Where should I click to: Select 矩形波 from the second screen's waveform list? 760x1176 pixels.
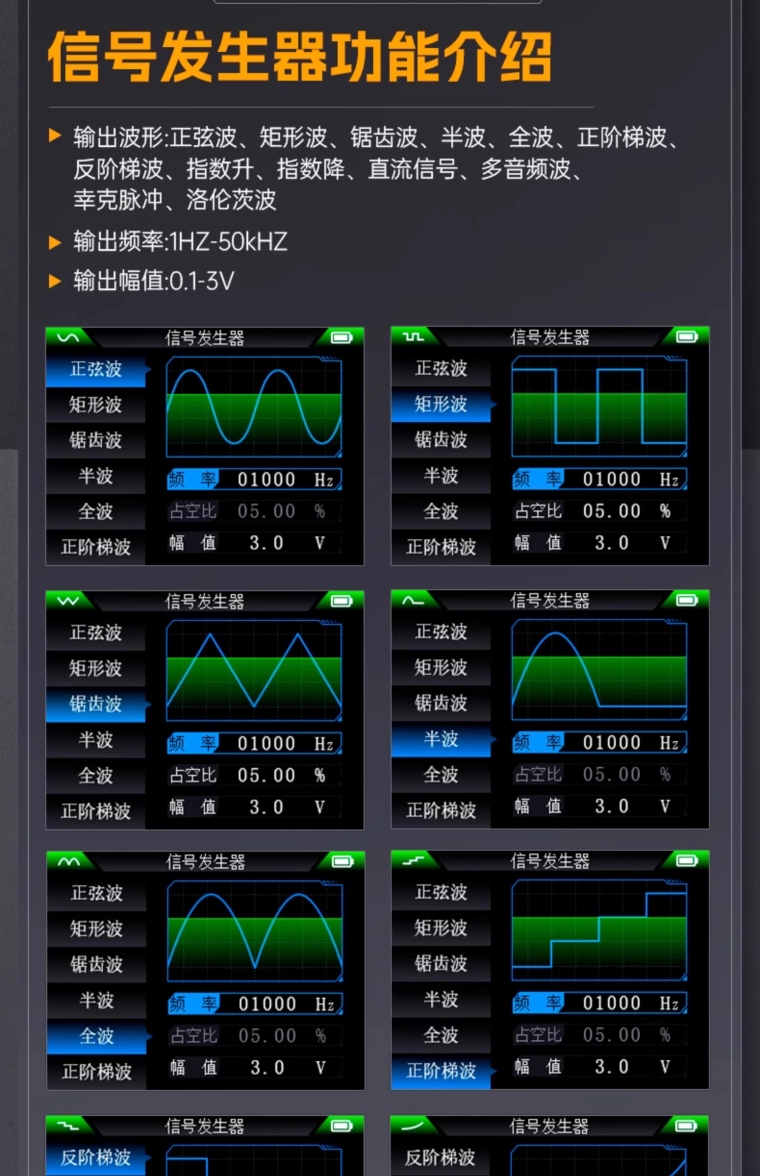point(441,405)
